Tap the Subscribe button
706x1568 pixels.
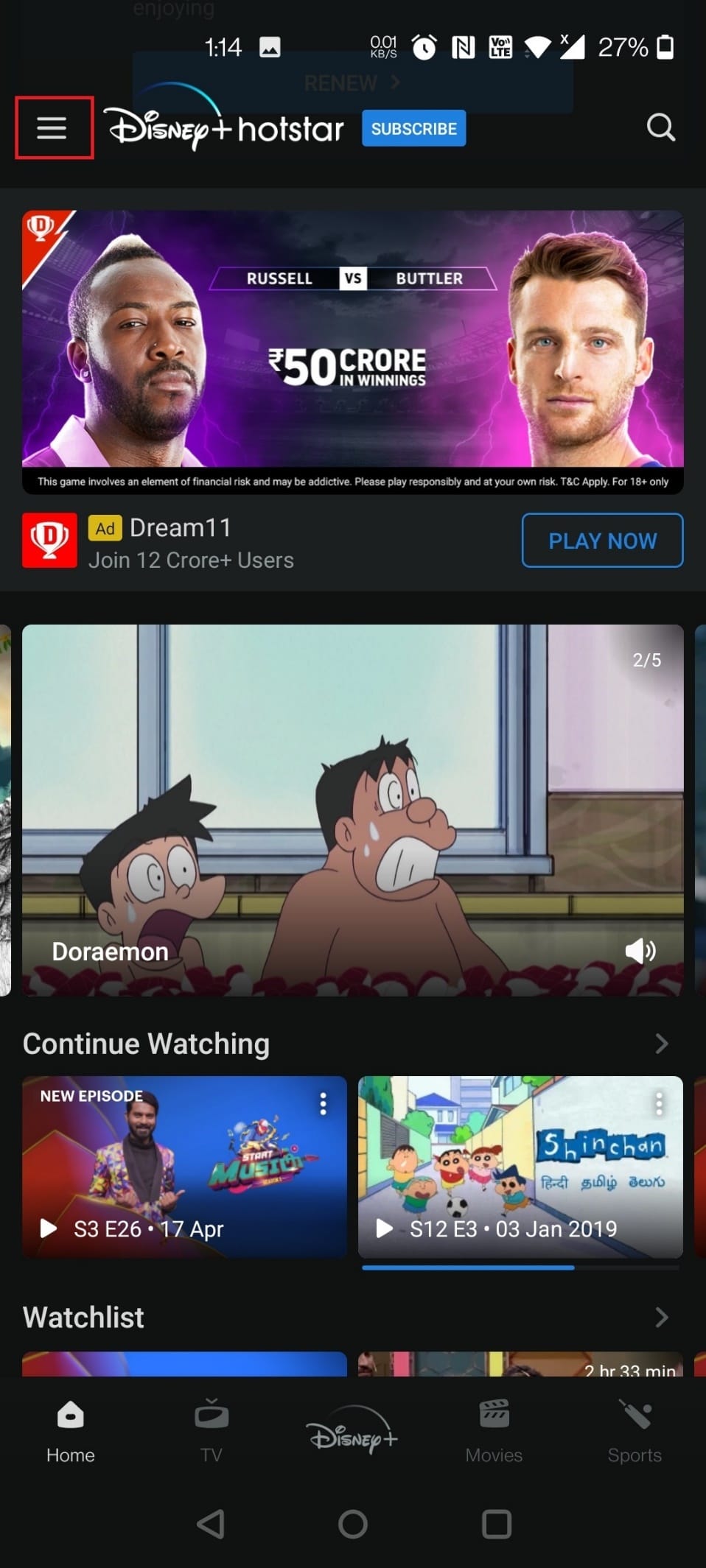click(x=413, y=128)
